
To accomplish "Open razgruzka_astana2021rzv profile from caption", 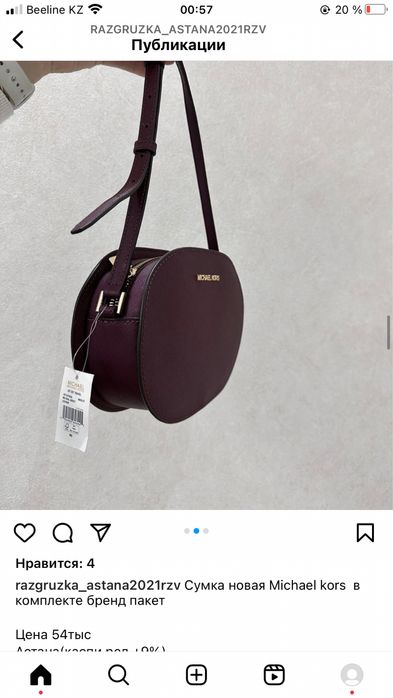I will [98, 585].
